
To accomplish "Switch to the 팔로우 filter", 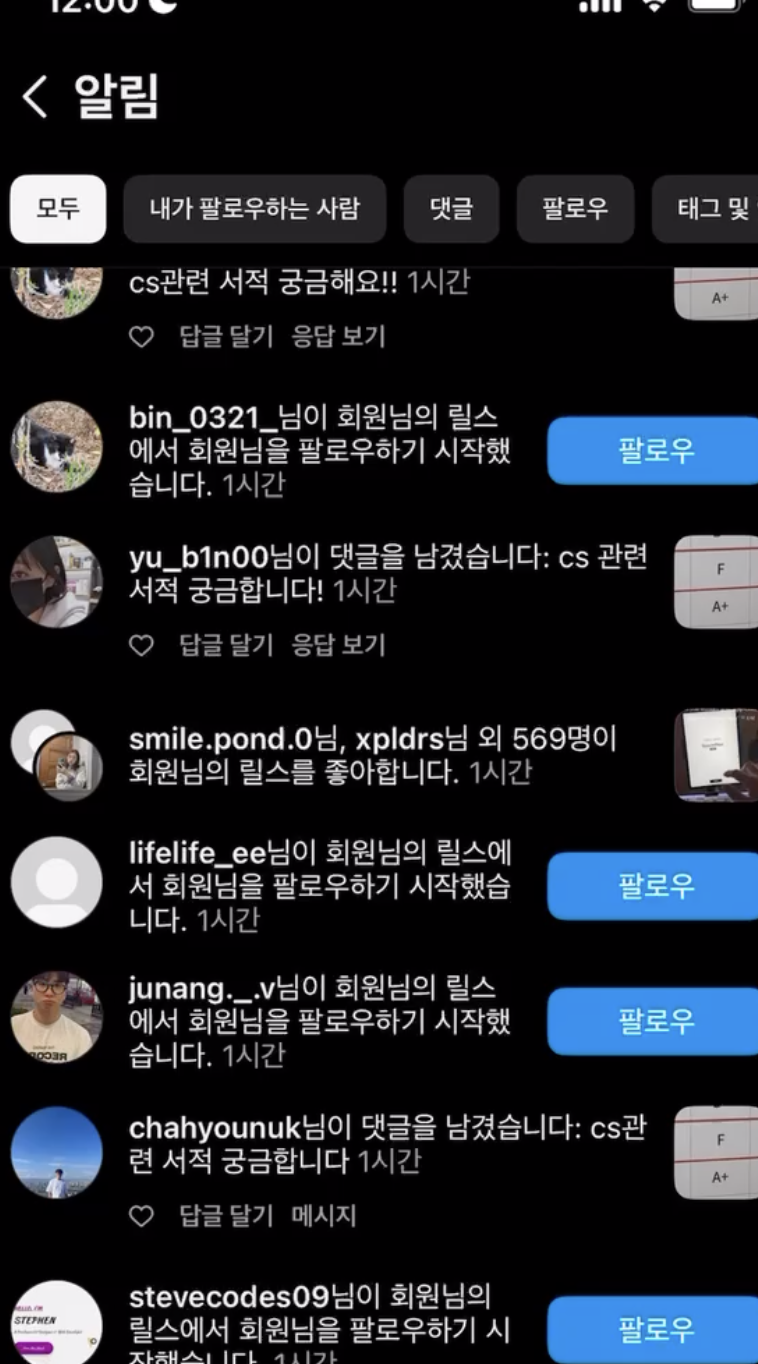I will click(x=575, y=209).
